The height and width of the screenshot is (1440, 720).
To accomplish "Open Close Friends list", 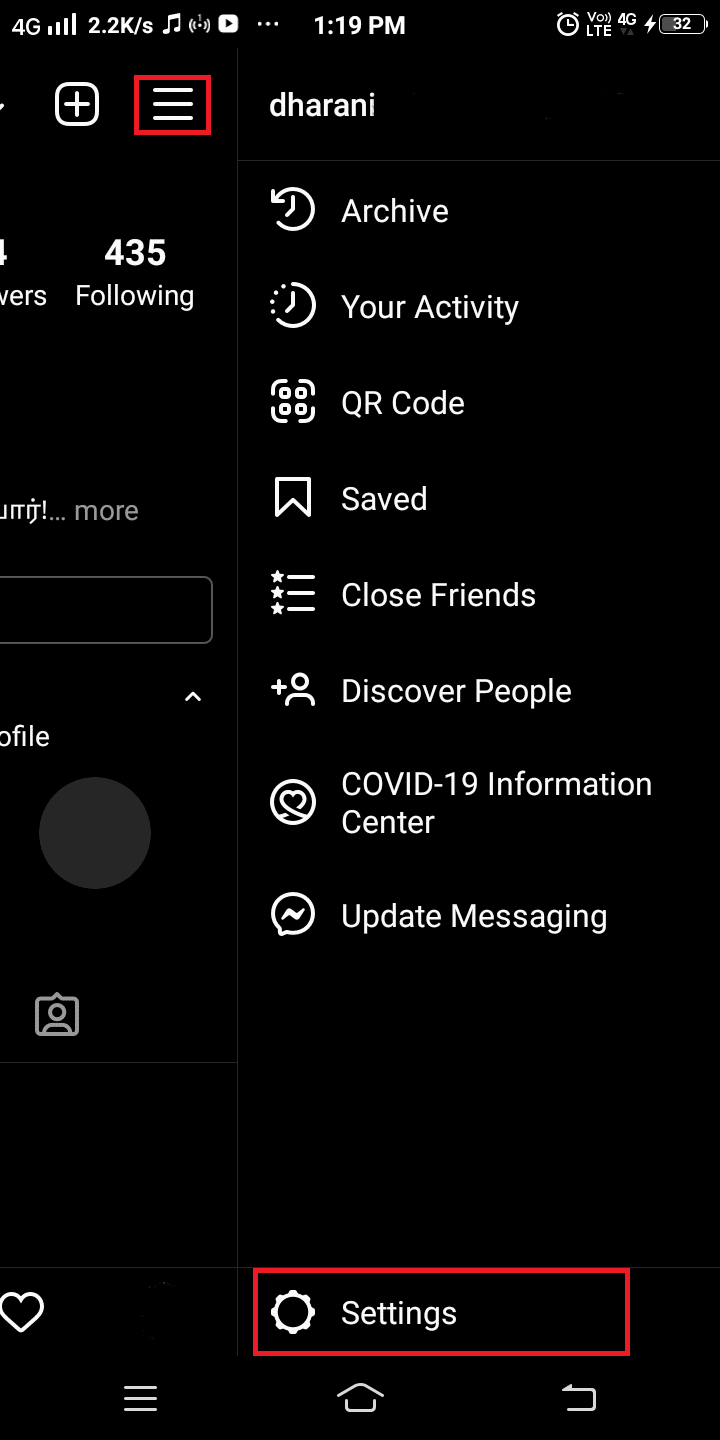I will [x=438, y=595].
